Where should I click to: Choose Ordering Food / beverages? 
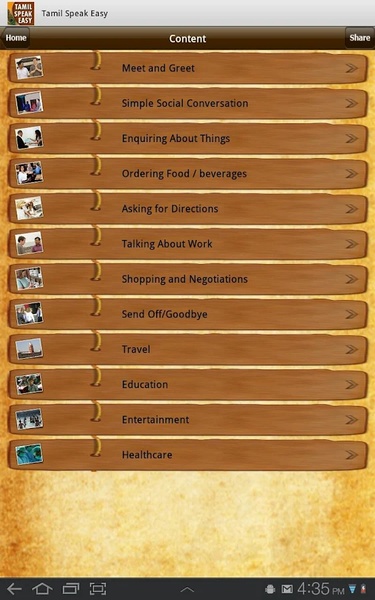188,174
